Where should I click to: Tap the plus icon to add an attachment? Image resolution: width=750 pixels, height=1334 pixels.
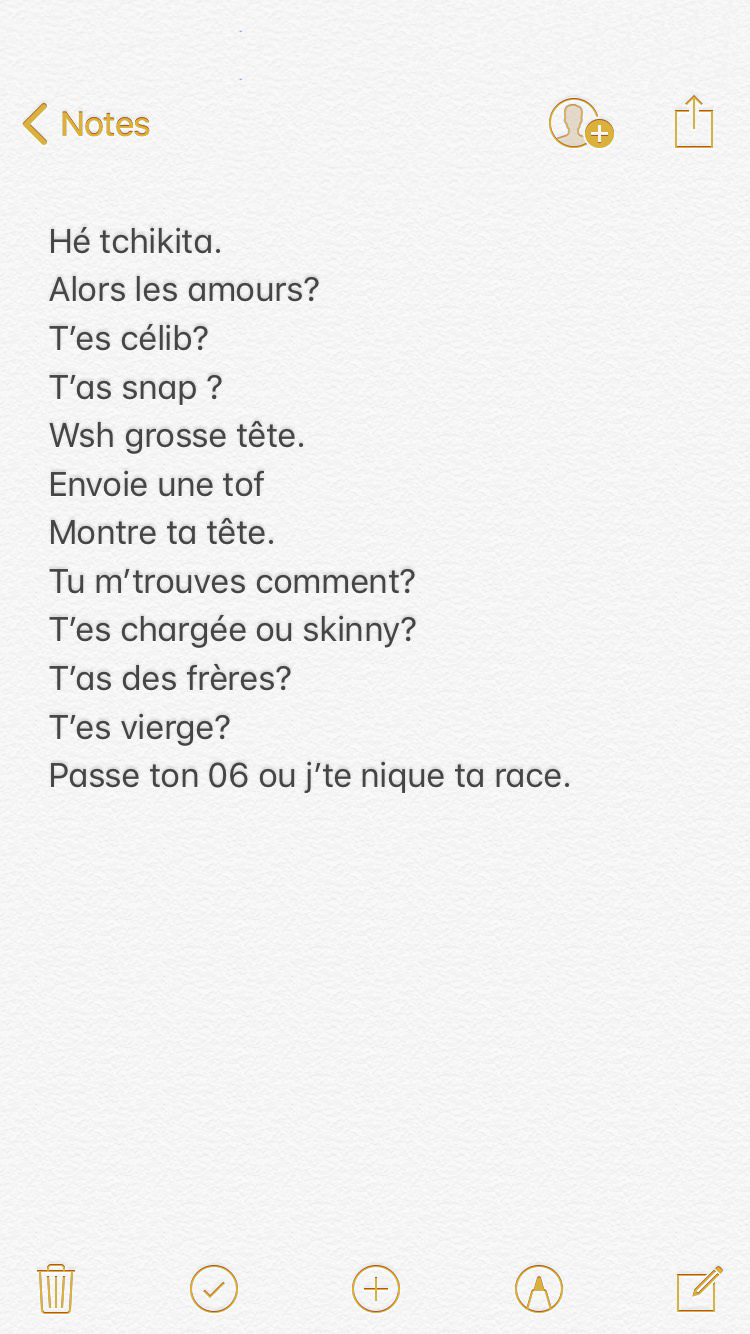[376, 1288]
